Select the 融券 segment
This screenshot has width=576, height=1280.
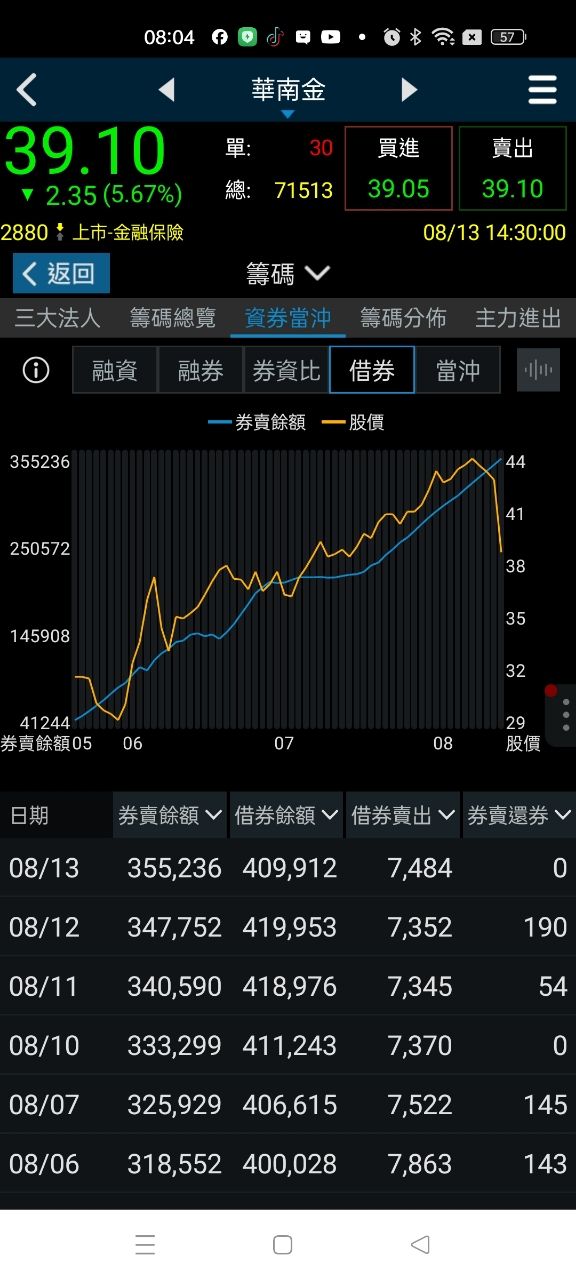coord(201,371)
